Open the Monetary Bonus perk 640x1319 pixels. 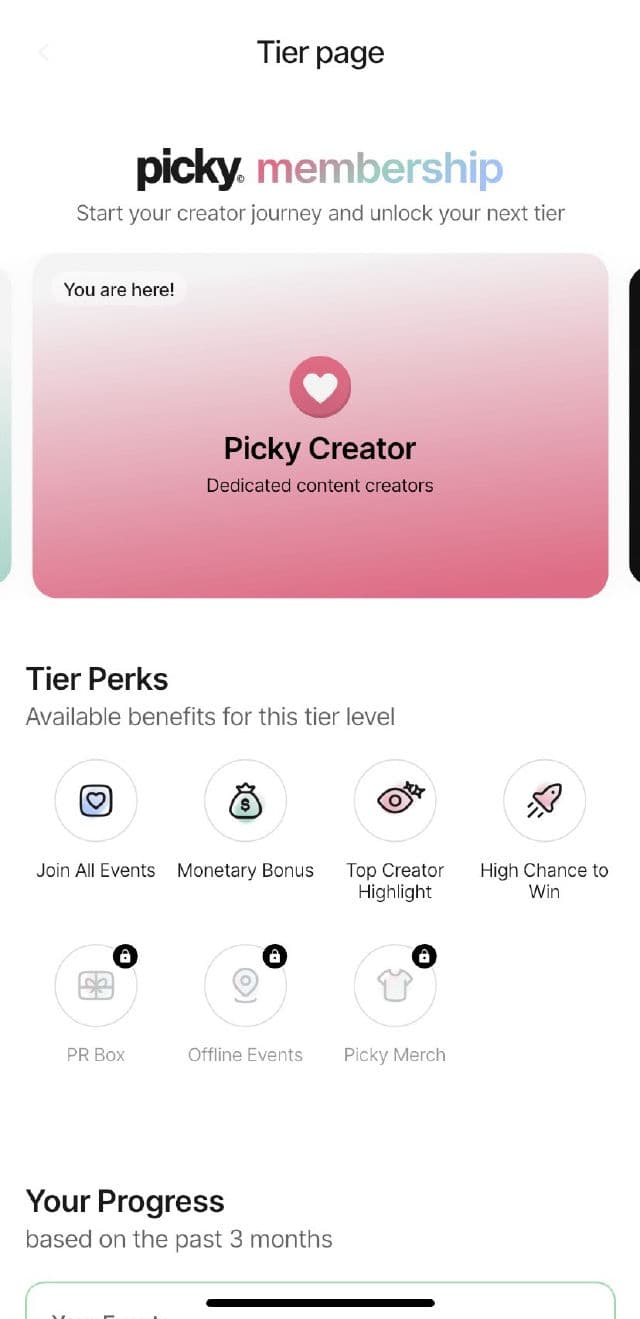pos(245,801)
